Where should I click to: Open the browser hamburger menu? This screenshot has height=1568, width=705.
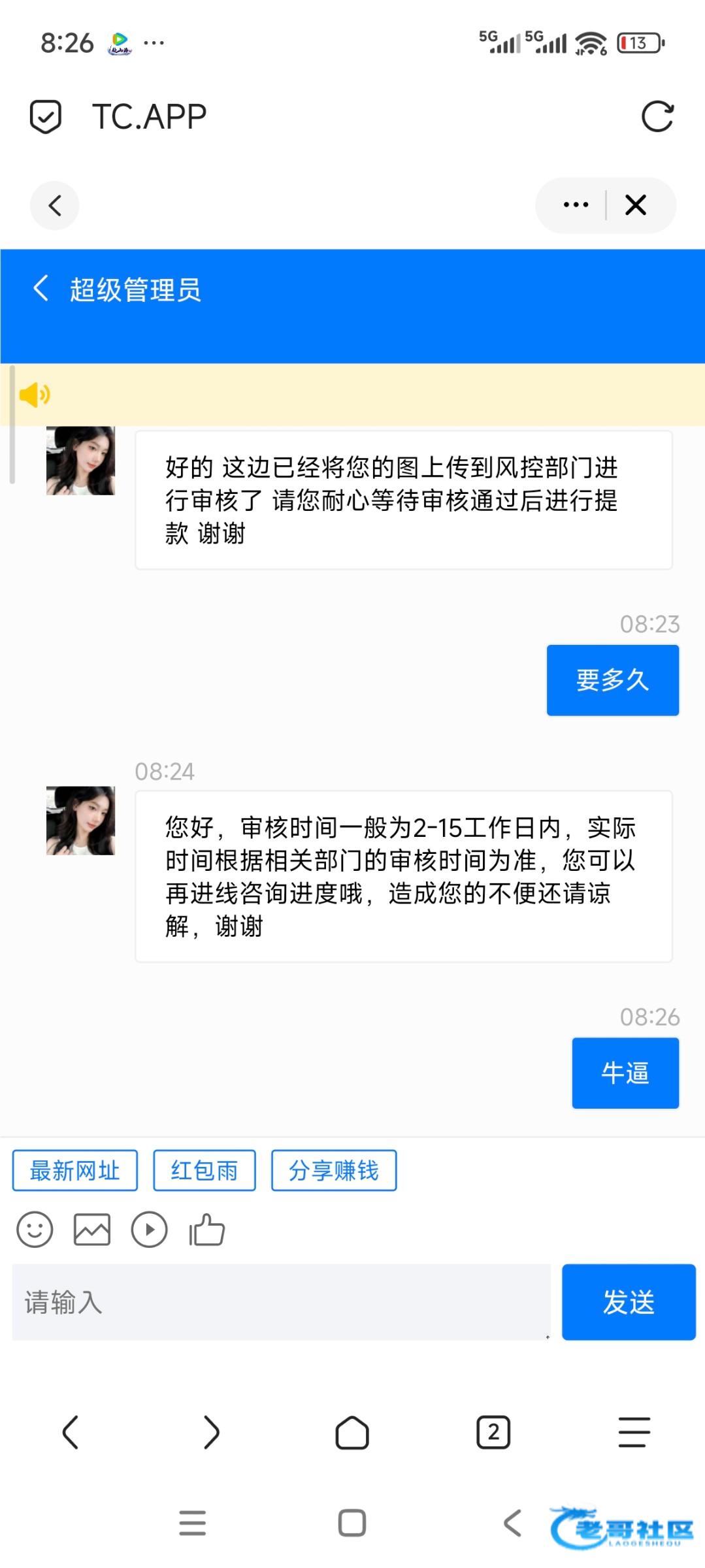point(634,1433)
